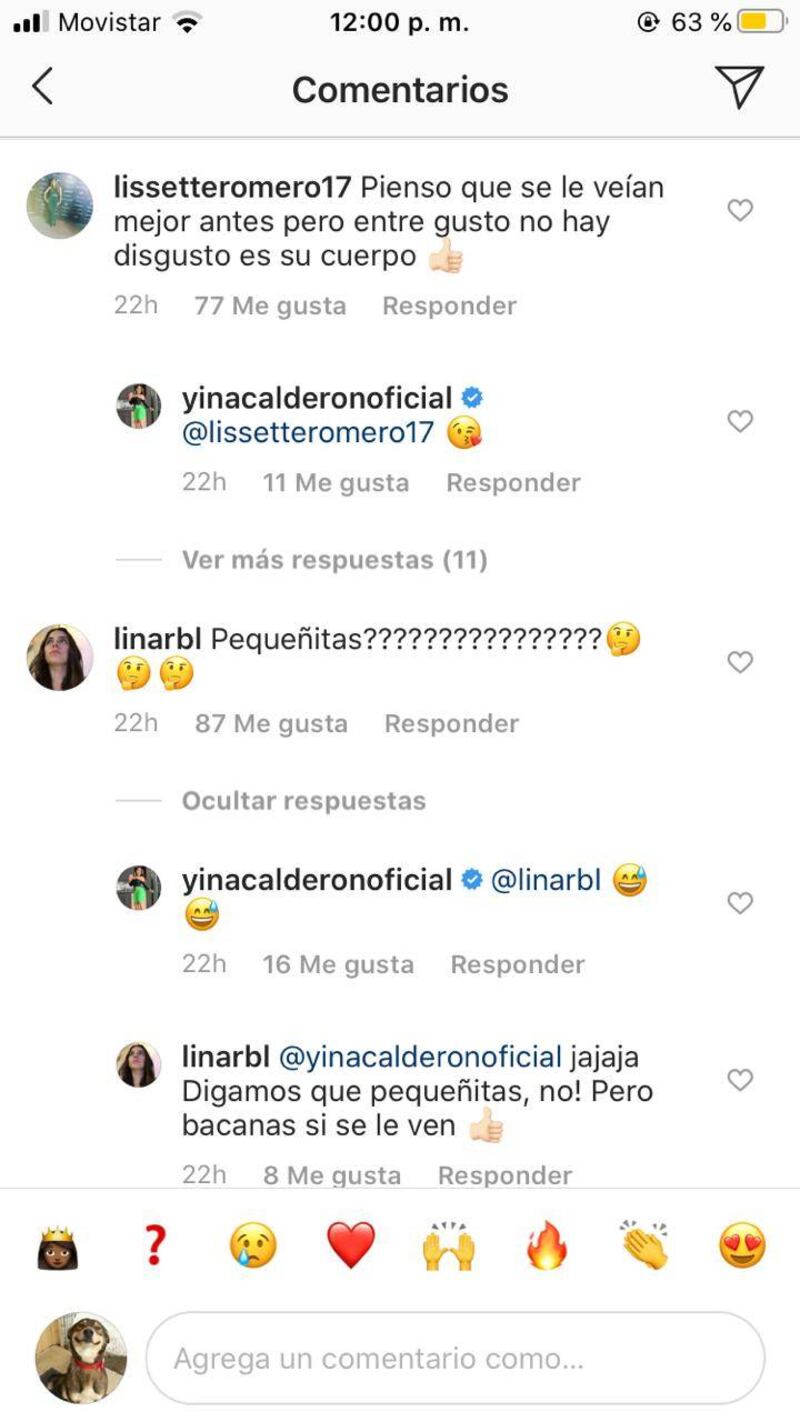
Task: Insert the fire emoji
Action: pyautogui.click(x=547, y=1246)
